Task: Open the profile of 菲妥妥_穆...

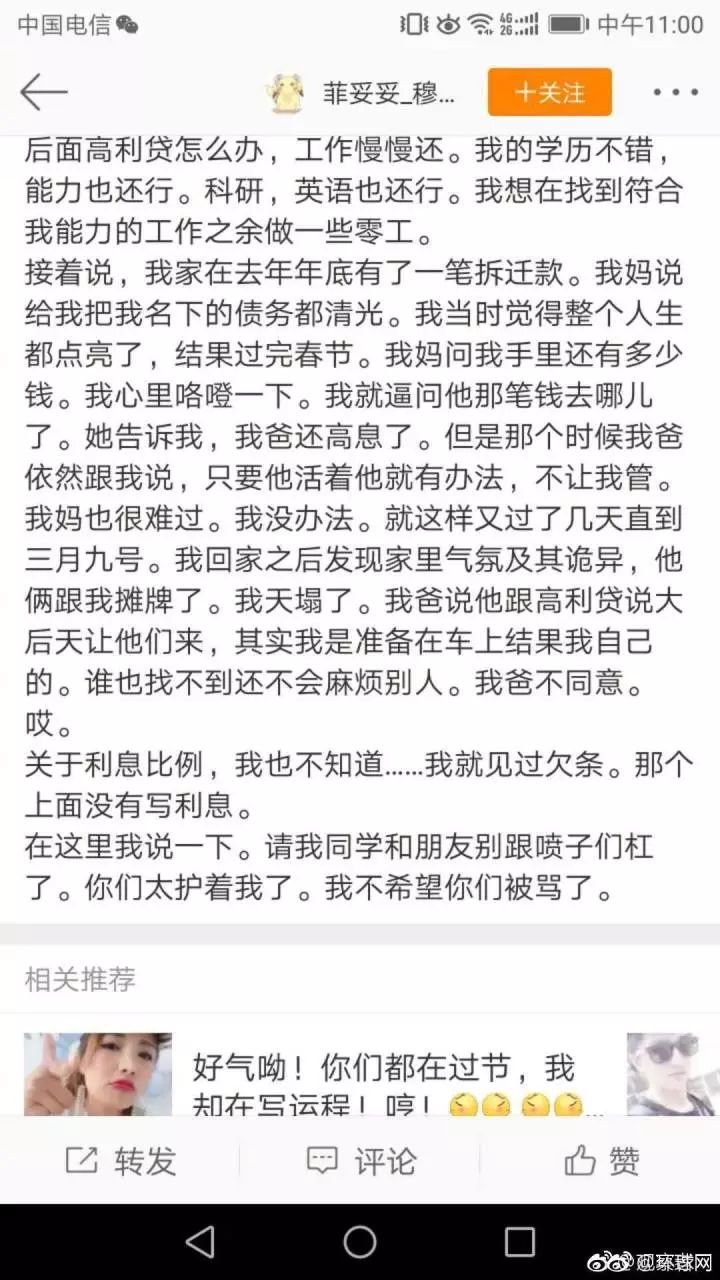Action: click(388, 94)
